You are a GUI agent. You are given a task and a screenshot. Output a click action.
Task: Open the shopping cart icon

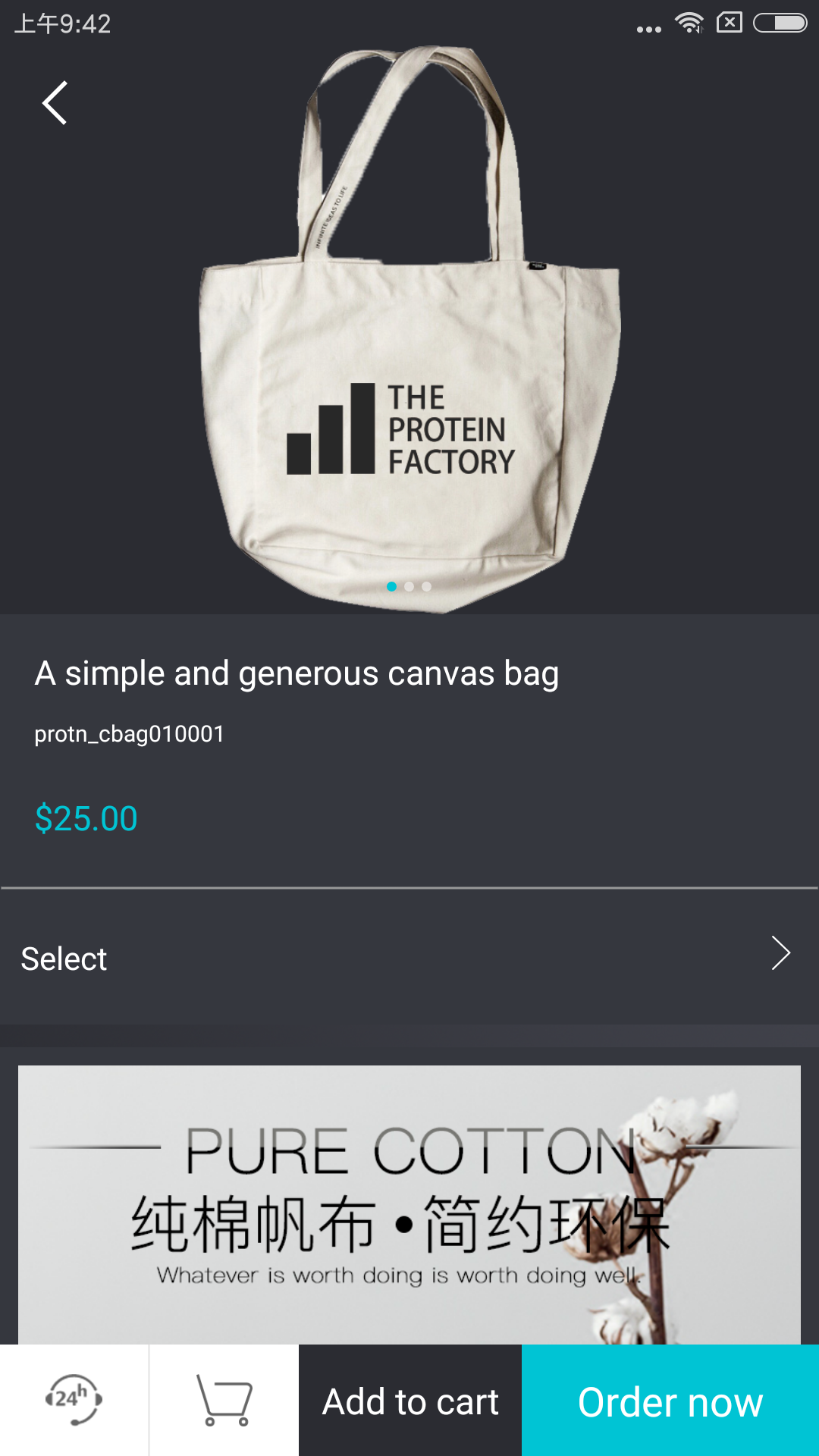[x=224, y=1400]
